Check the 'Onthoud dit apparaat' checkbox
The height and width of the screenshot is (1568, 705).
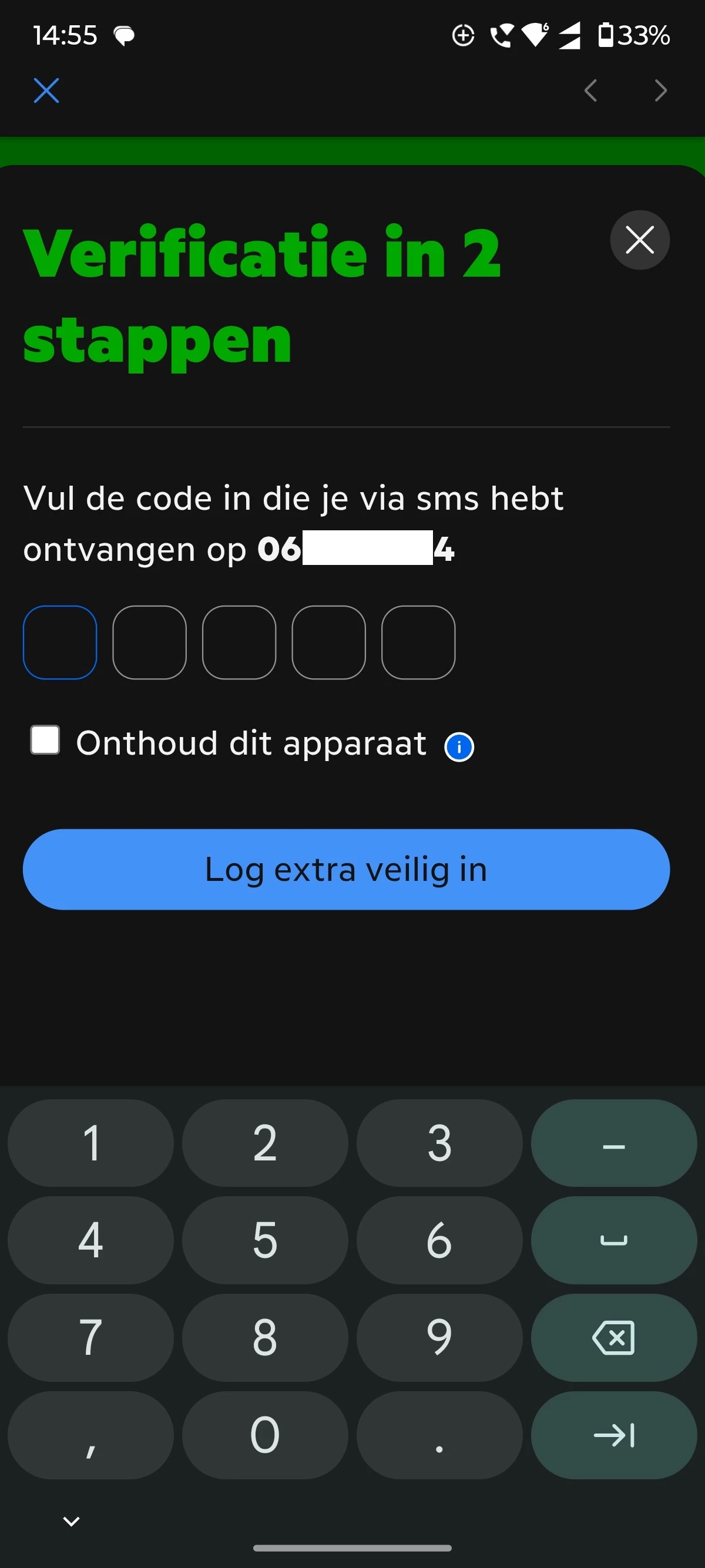tap(45, 740)
